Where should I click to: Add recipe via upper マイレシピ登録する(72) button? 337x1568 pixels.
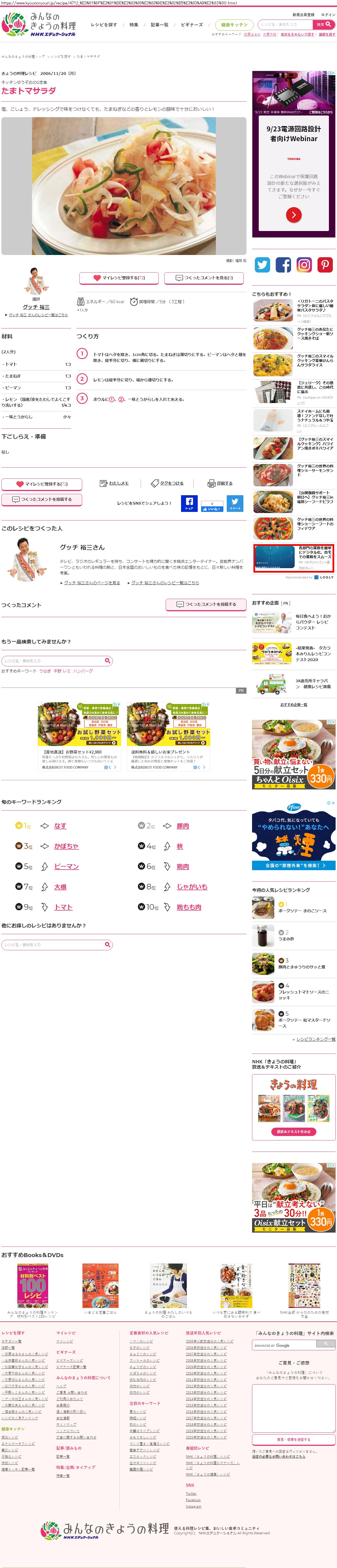[119, 278]
